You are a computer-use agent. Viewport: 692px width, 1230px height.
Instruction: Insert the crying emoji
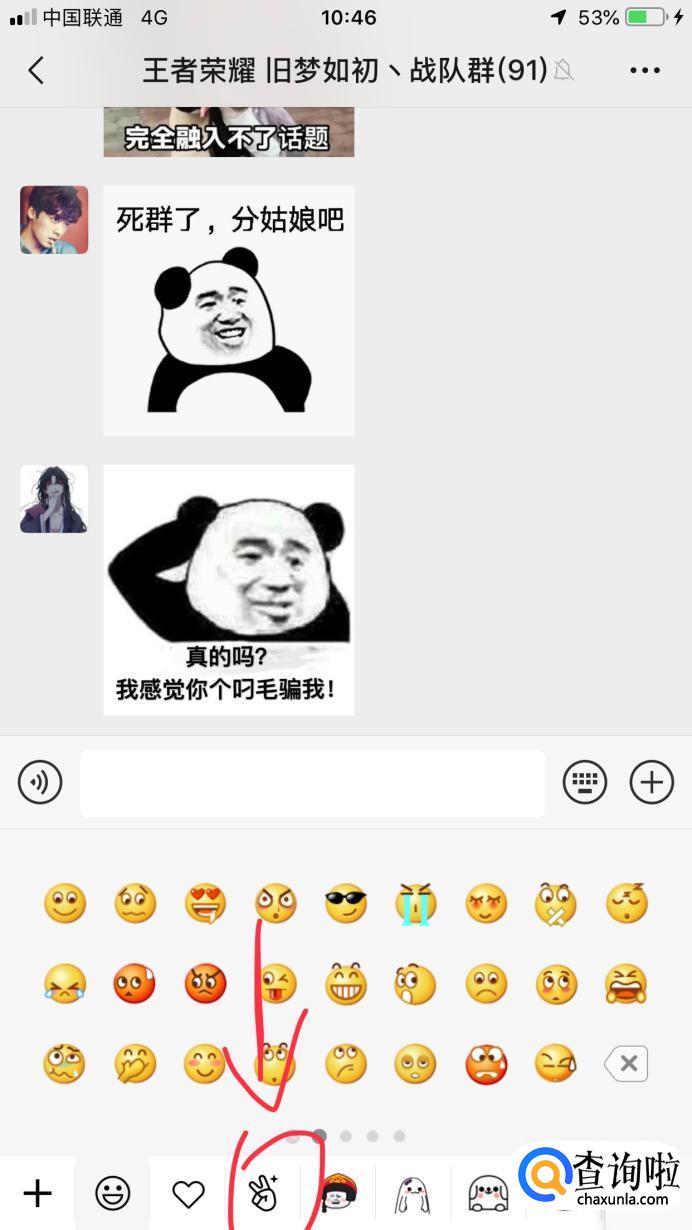(416, 904)
